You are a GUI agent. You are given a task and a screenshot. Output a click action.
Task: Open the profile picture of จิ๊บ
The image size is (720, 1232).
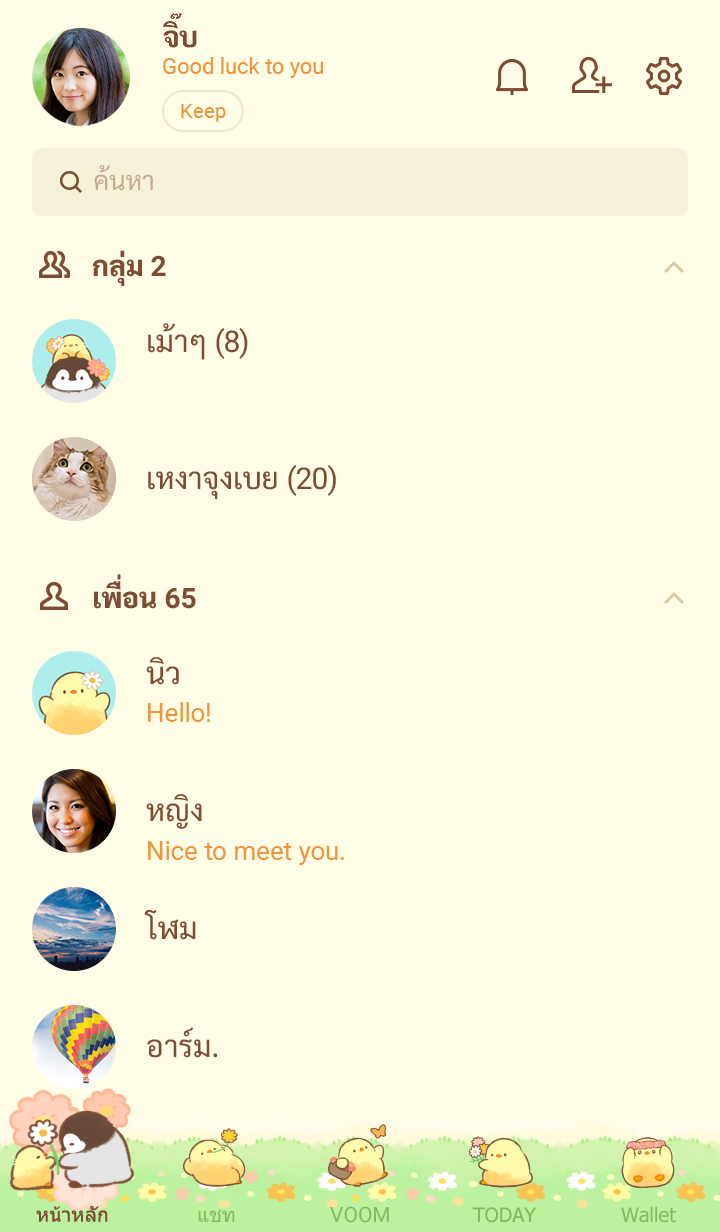tap(81, 77)
